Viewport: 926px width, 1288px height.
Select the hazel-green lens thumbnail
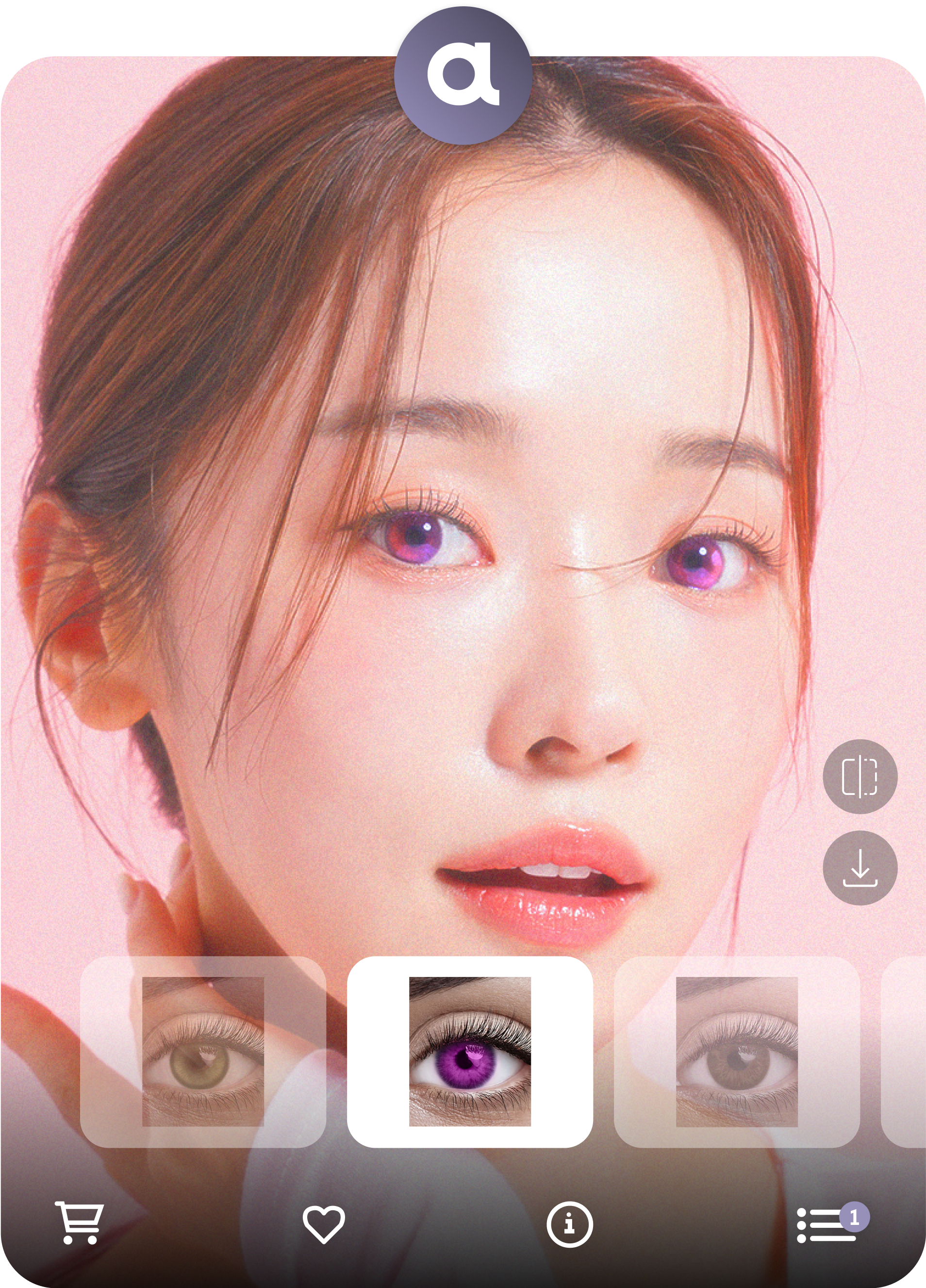pos(203,1052)
